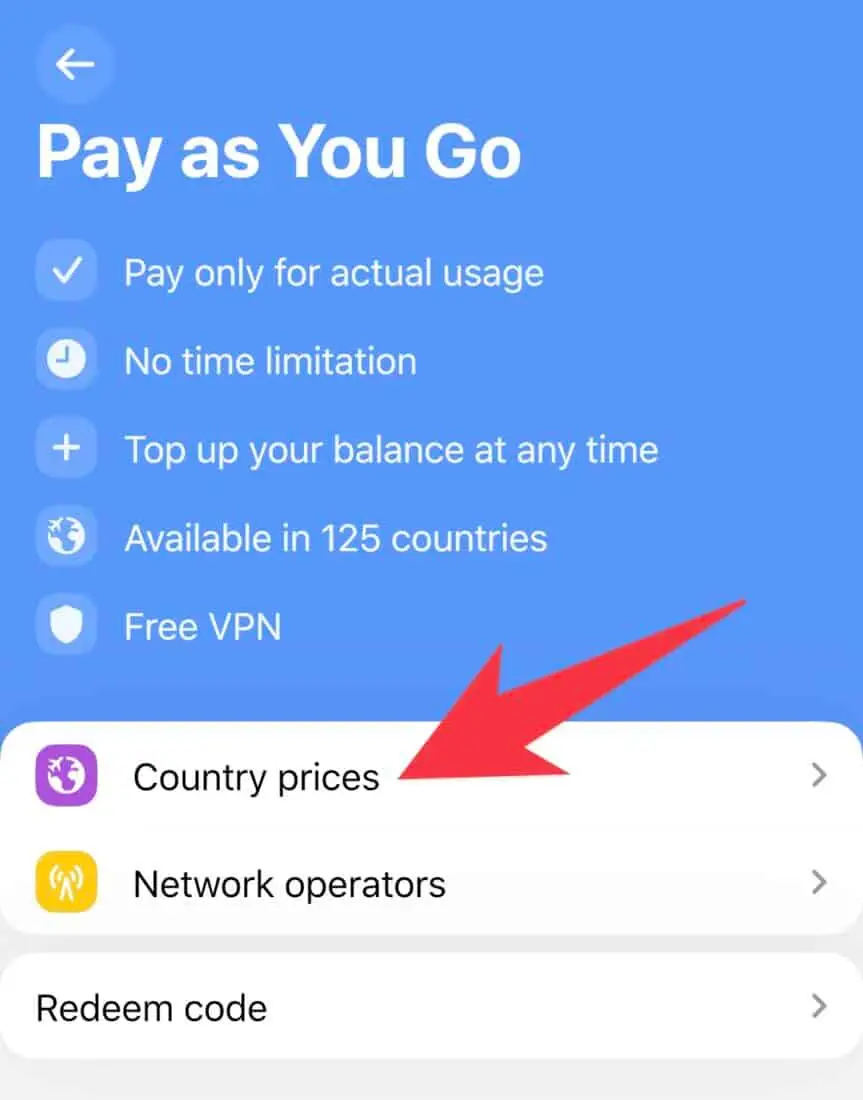Image resolution: width=863 pixels, height=1100 pixels.
Task: Go back using the arrow icon
Action: pyautogui.click(x=74, y=65)
